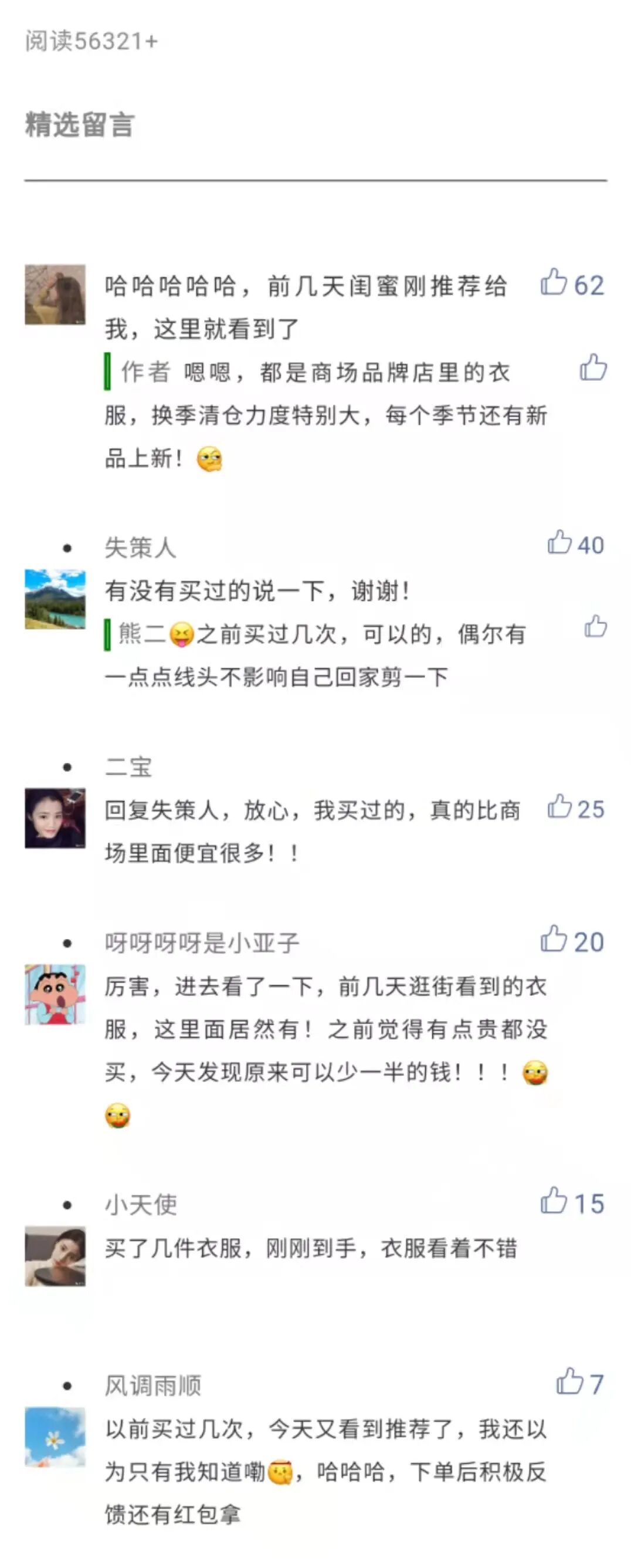
Task: Like 熊二's reply about 线头
Action: pos(596,627)
